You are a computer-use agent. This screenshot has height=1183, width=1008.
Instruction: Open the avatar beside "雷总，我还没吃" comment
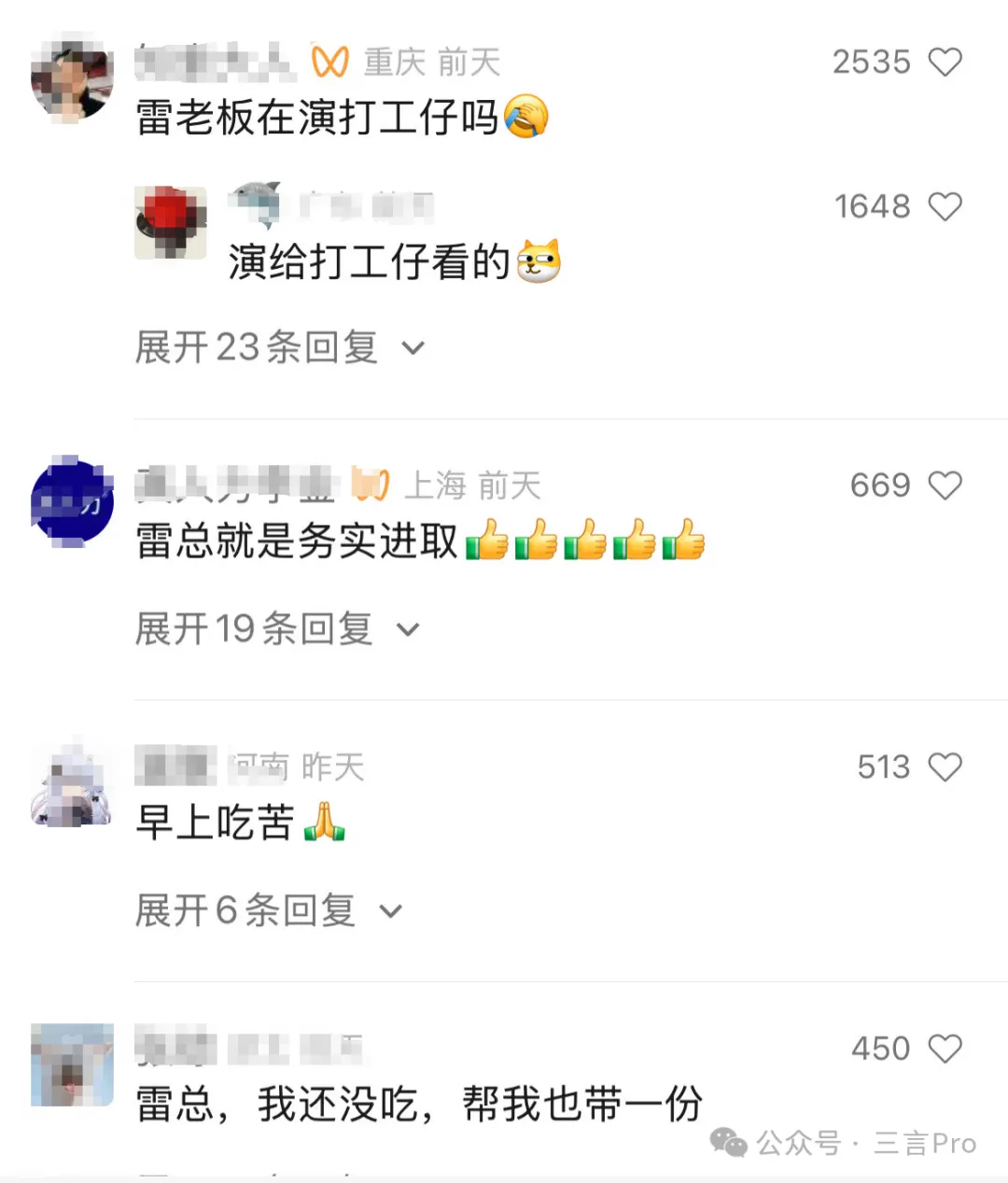pos(72,1065)
